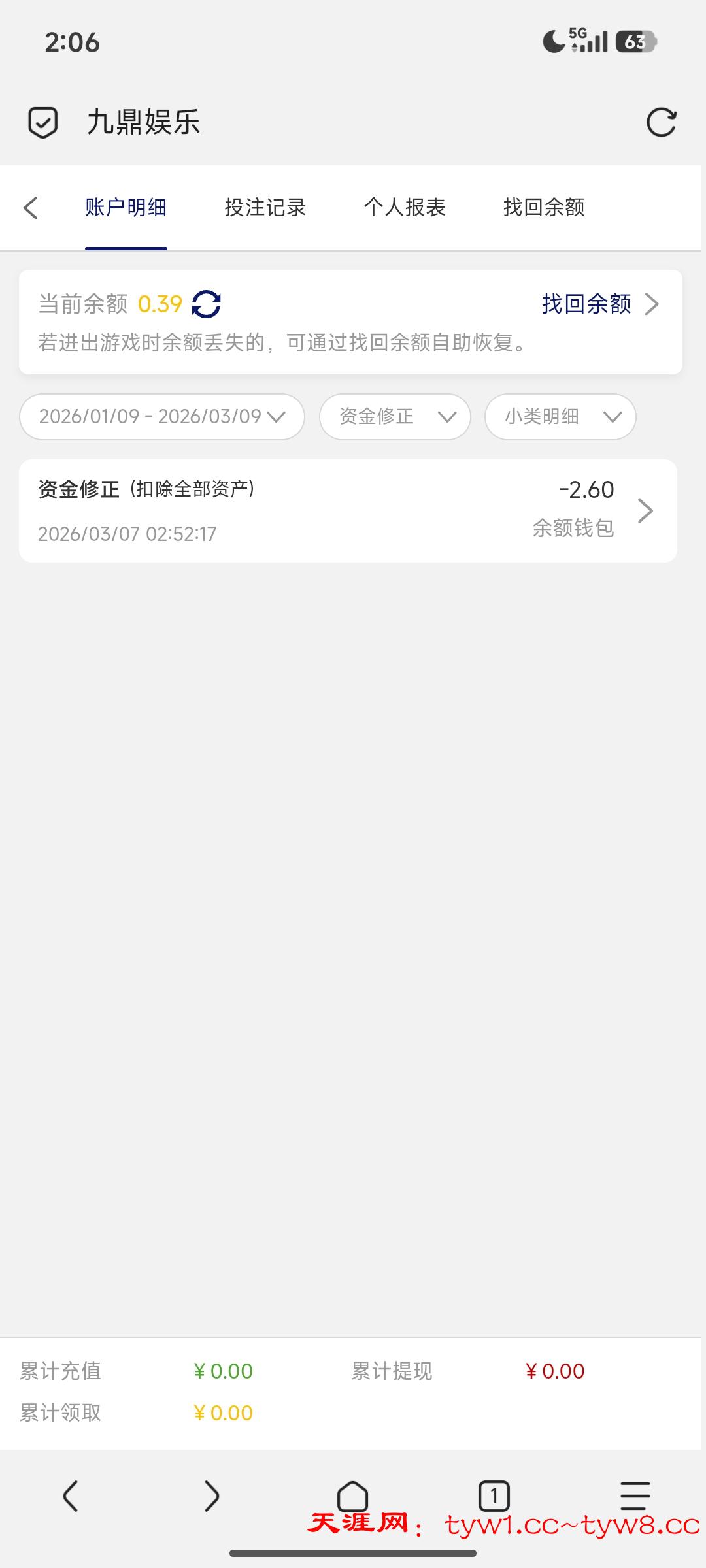The width and height of the screenshot is (706, 1568).
Task: Stay on the 账户明细 tab
Action: pos(126,208)
